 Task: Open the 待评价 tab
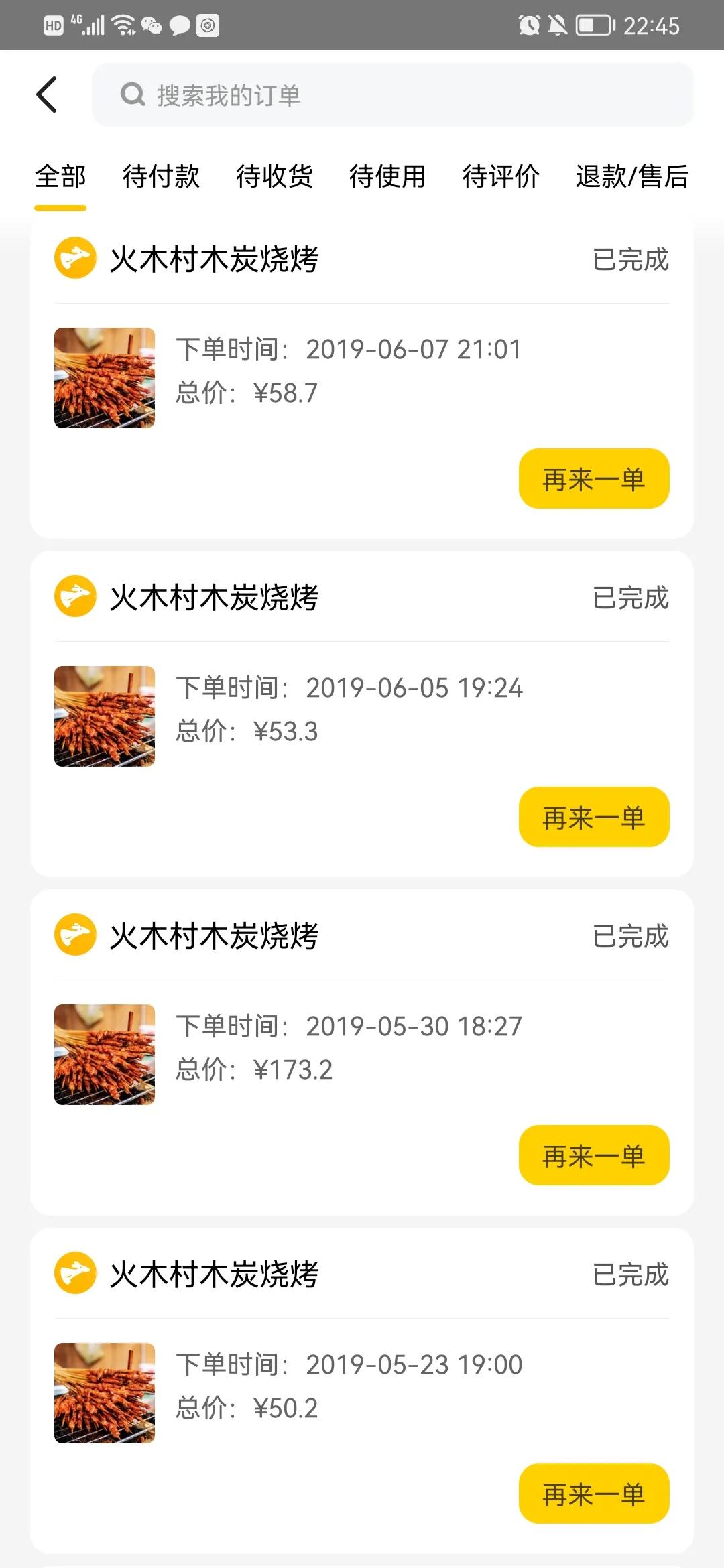pyautogui.click(x=501, y=176)
